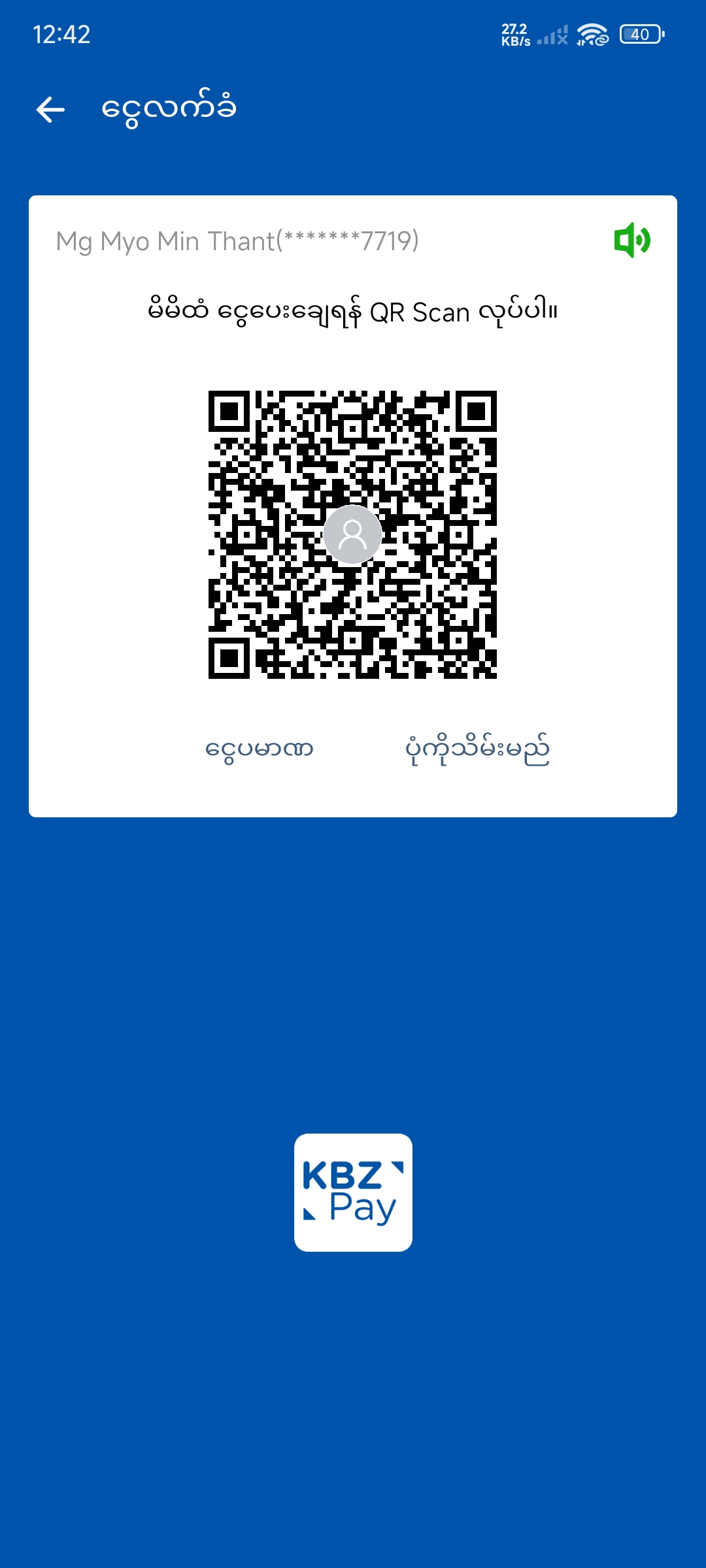Viewport: 706px width, 1568px height.
Task: Tap ငွေပမာဏ to set the amount
Action: click(x=260, y=749)
